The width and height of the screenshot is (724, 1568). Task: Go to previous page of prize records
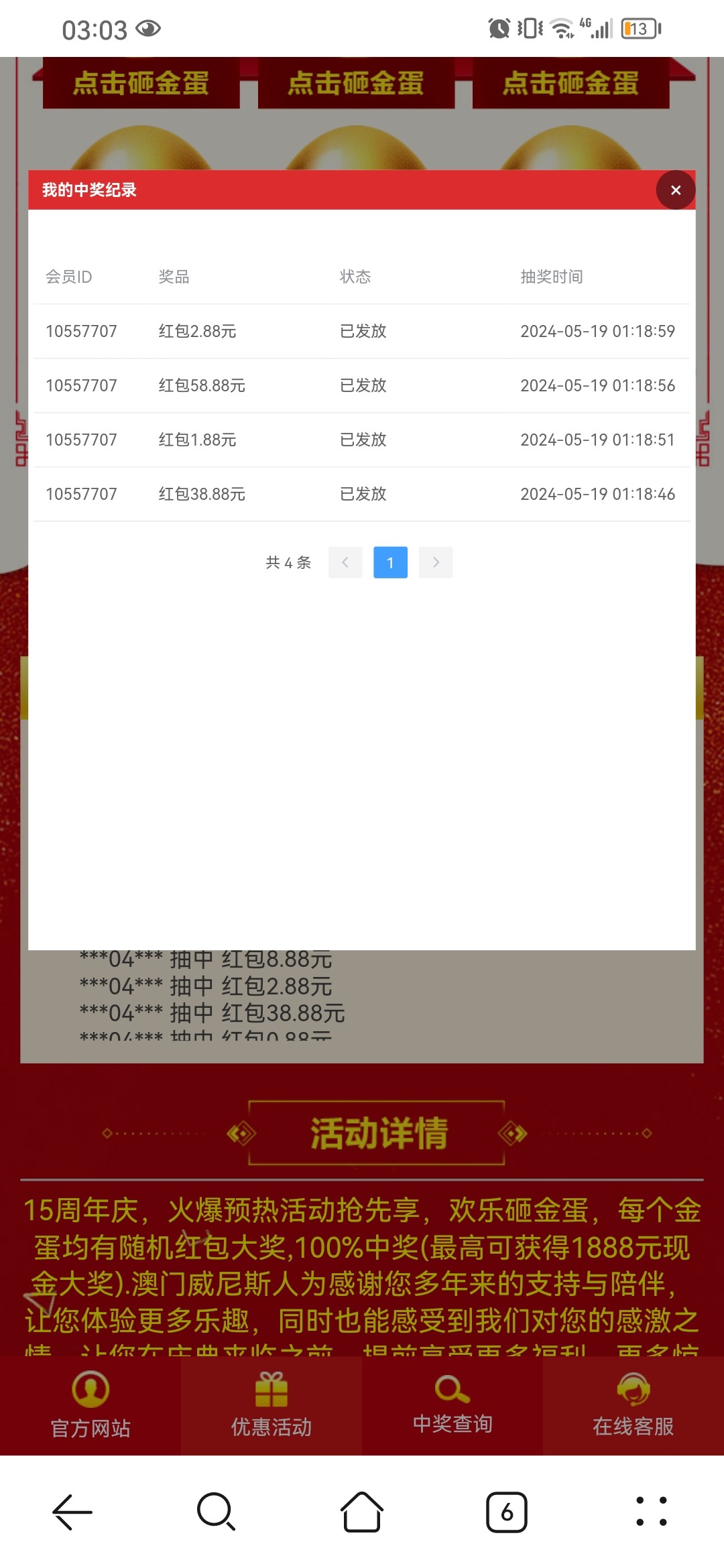[x=345, y=562]
